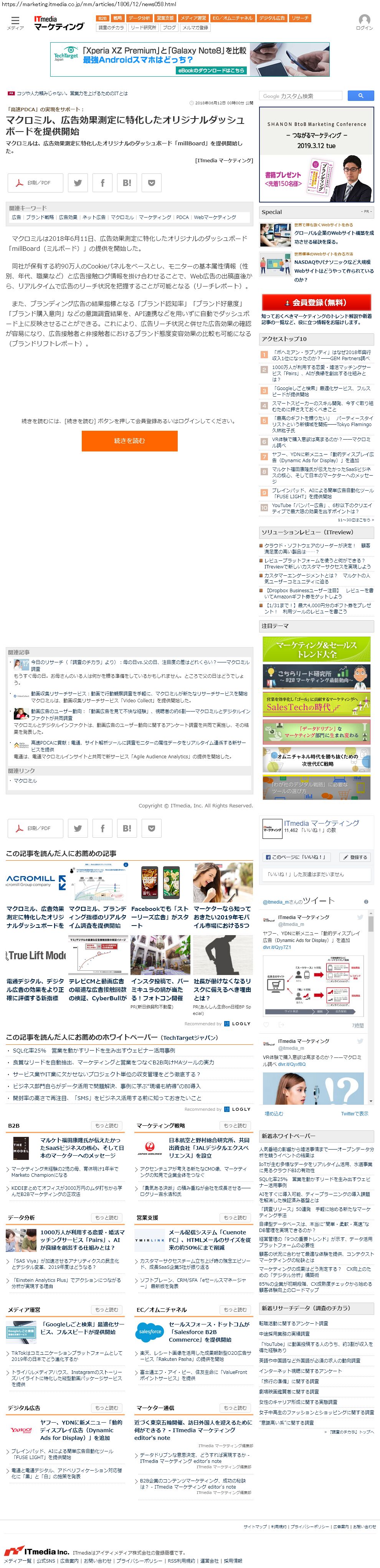The width and height of the screenshot is (380, 1568).
Task: Open the Webマーケティング keyword link
Action: coord(214,217)
